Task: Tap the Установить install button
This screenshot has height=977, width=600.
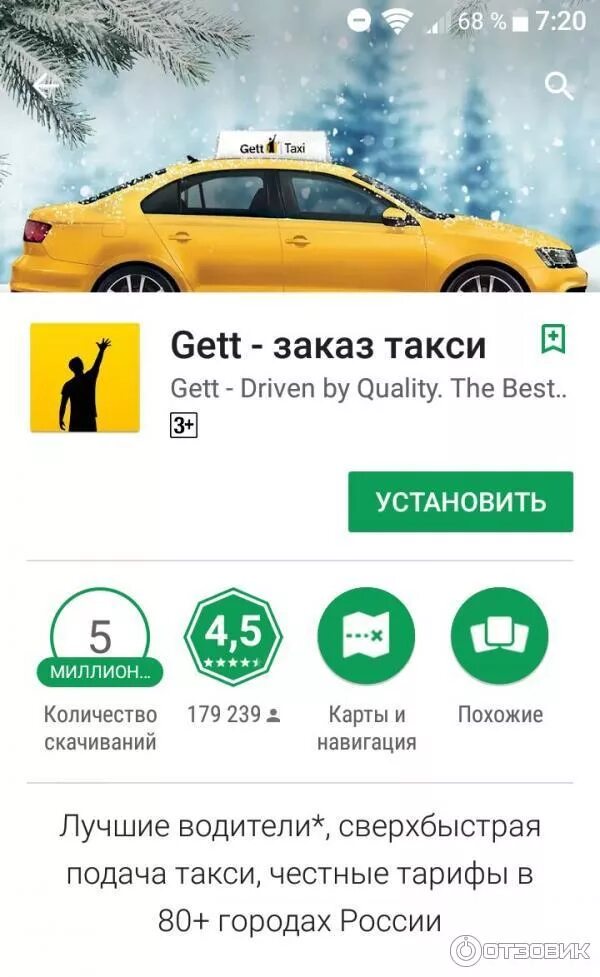Action: click(460, 502)
